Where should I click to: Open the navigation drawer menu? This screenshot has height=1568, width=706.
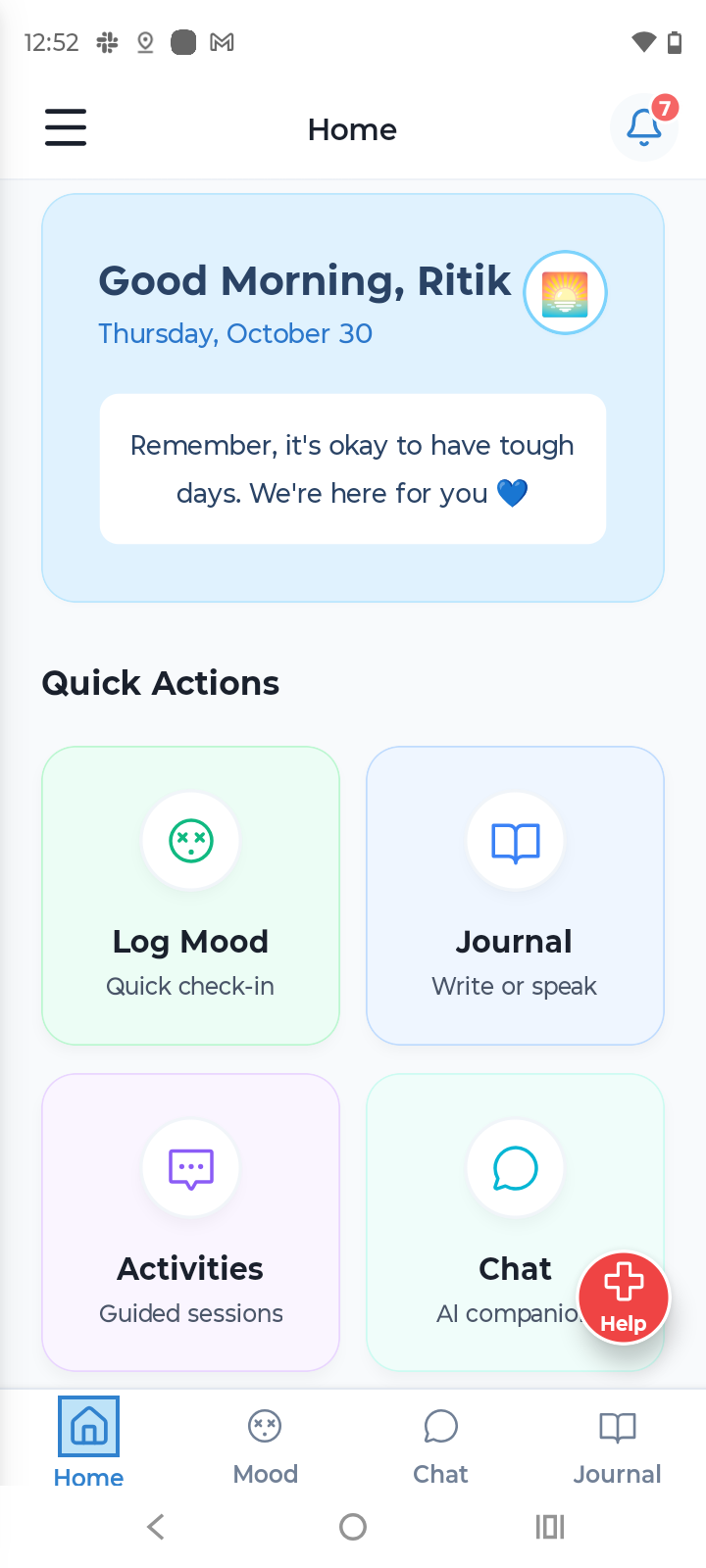(65, 127)
